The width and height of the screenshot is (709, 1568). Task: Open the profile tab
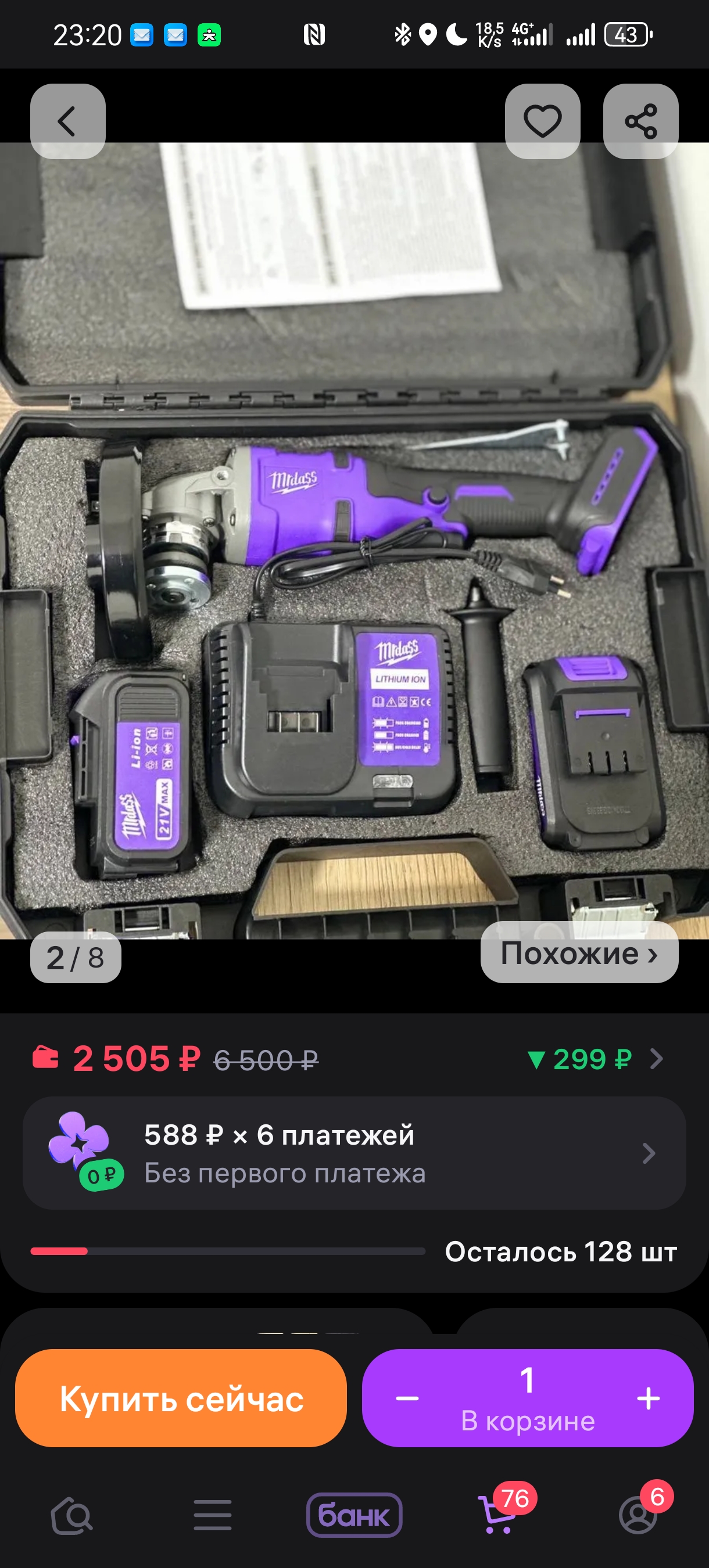[x=638, y=1515]
